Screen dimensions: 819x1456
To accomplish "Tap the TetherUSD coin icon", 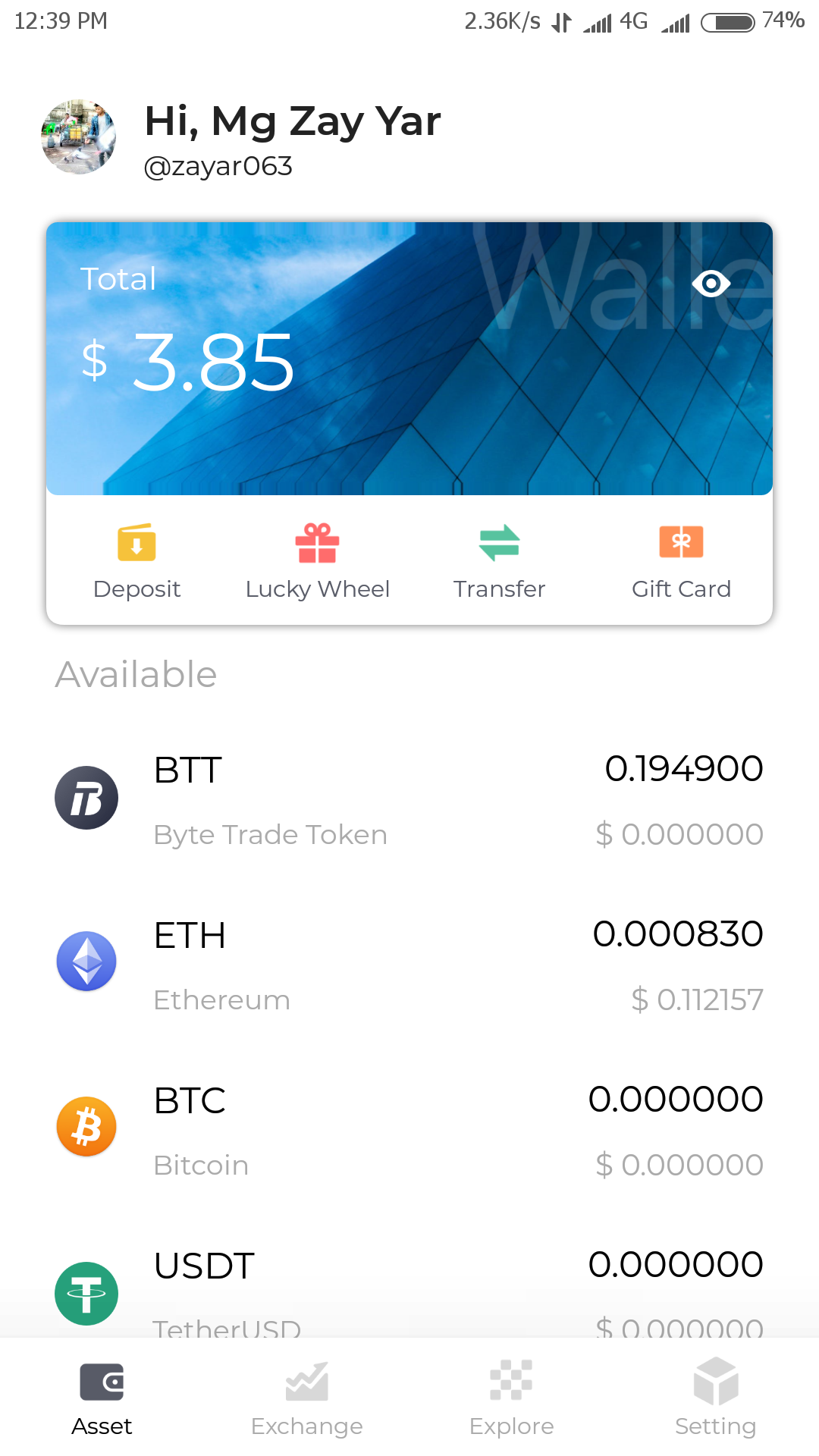I will point(86,1291).
